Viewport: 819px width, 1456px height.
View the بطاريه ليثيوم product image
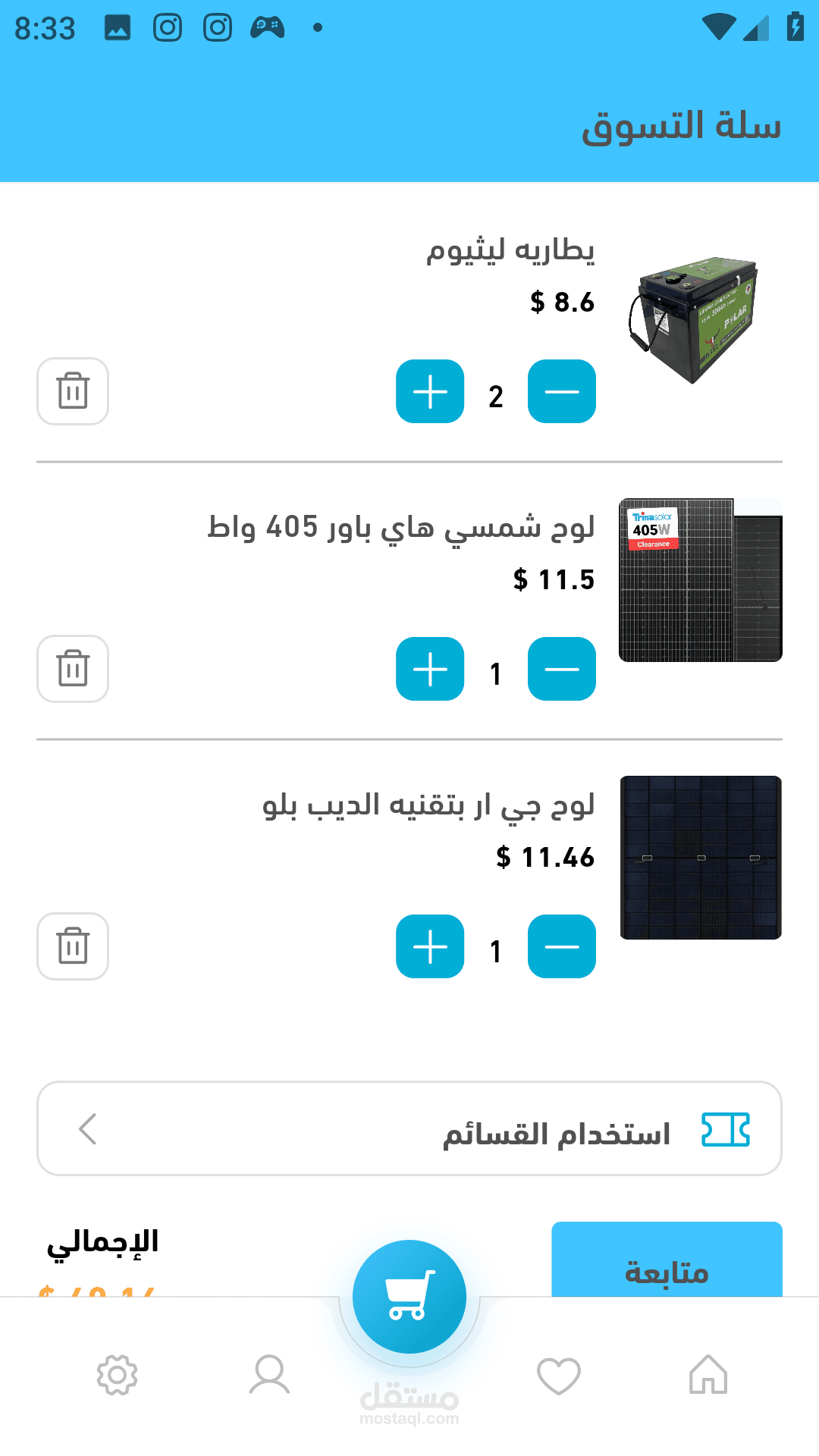(694, 320)
